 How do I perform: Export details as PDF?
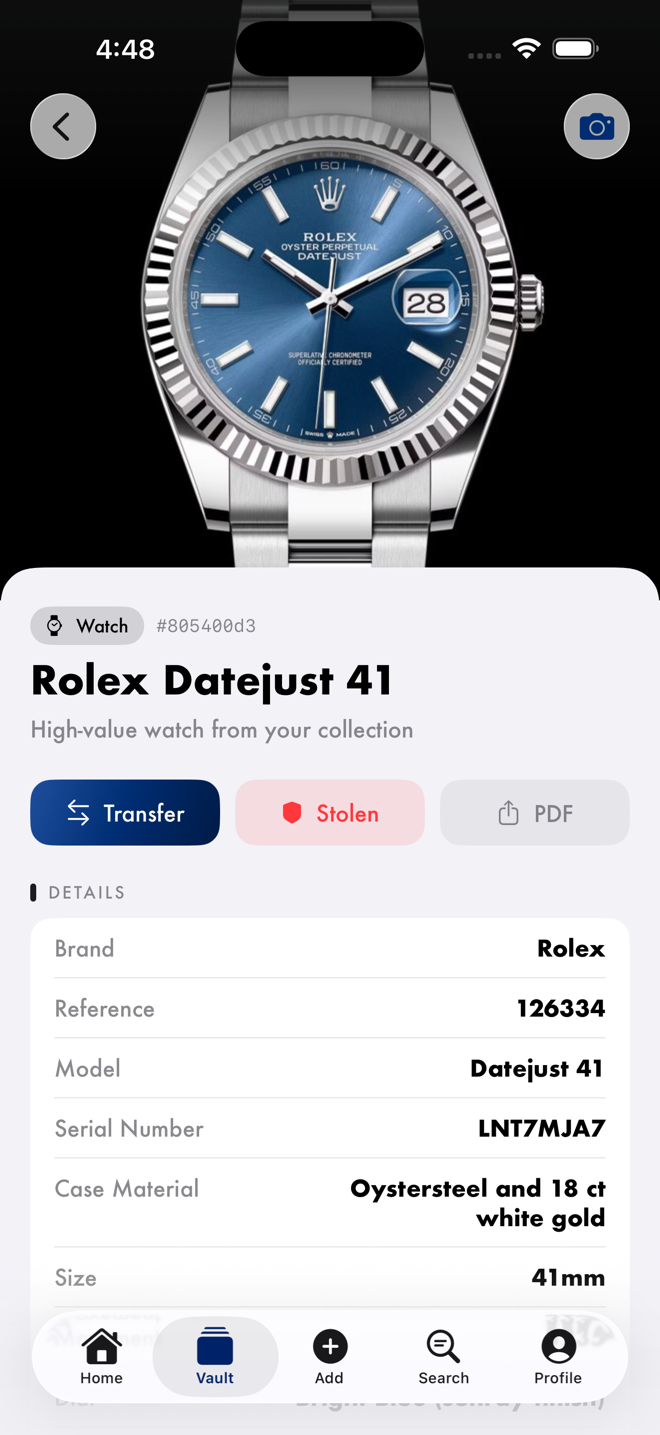tap(535, 813)
